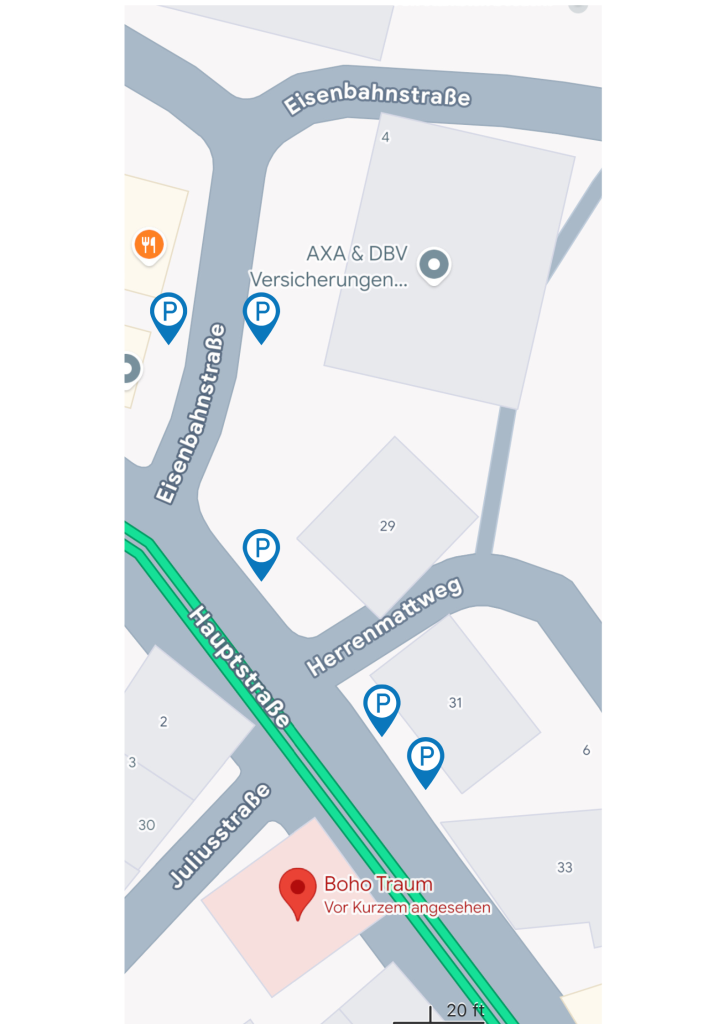Tap the orange restaurant pin
724x1024 pixels.
(149, 243)
